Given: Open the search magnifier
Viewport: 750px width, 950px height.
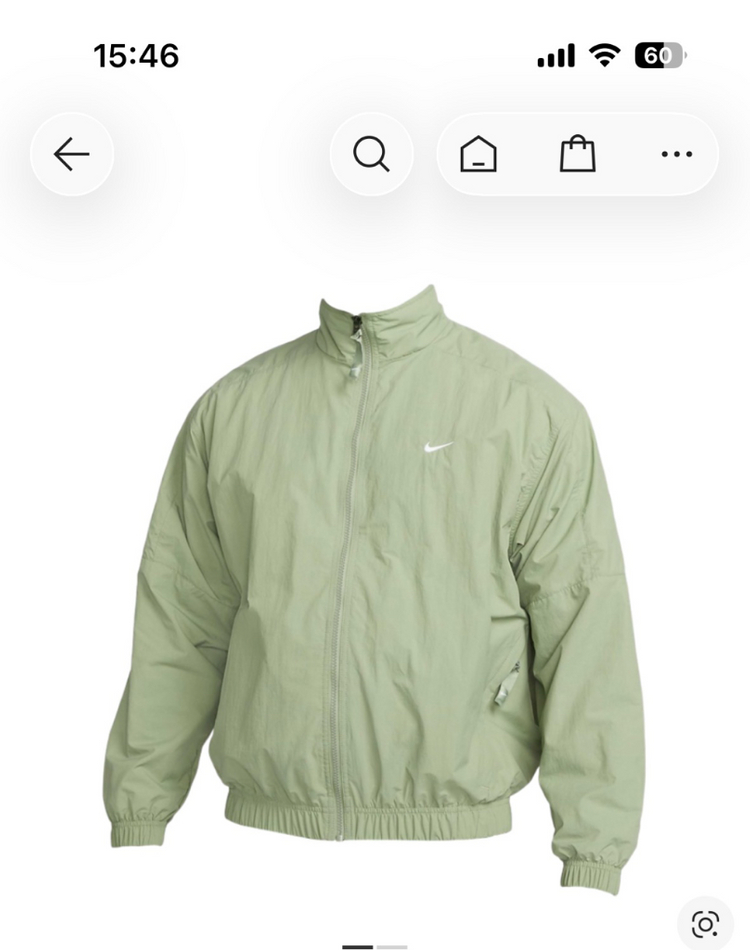Looking at the screenshot, I should [x=371, y=155].
